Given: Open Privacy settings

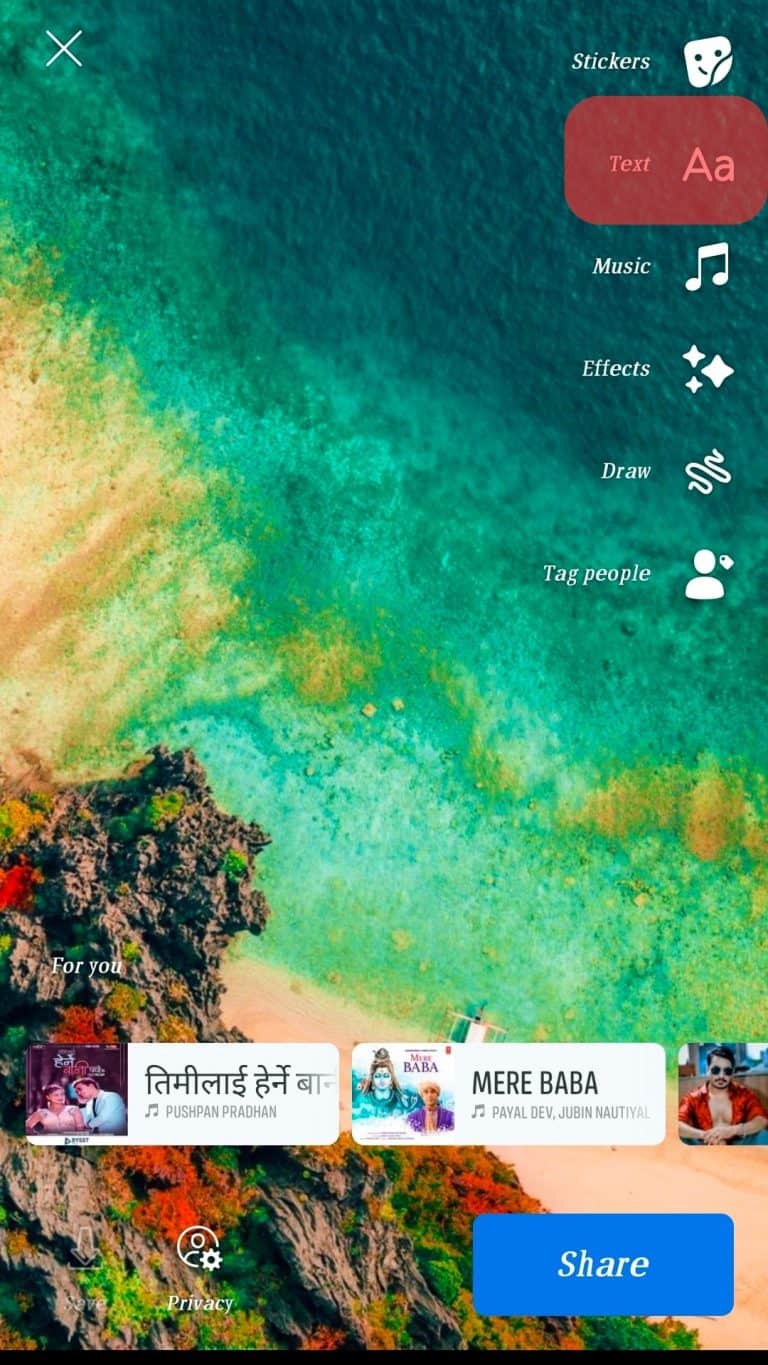Looking at the screenshot, I should click(199, 1267).
